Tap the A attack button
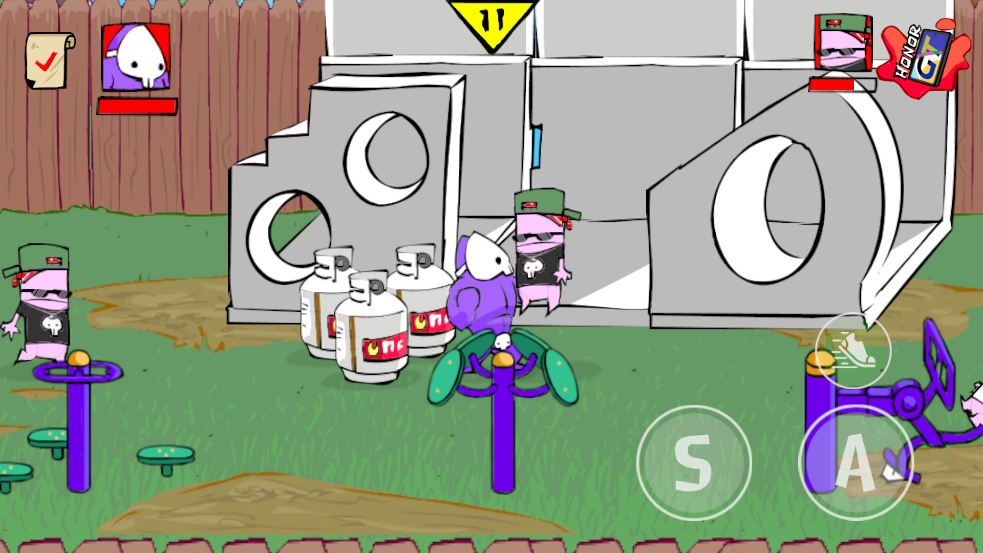Viewport: 983px width, 553px height. click(855, 462)
